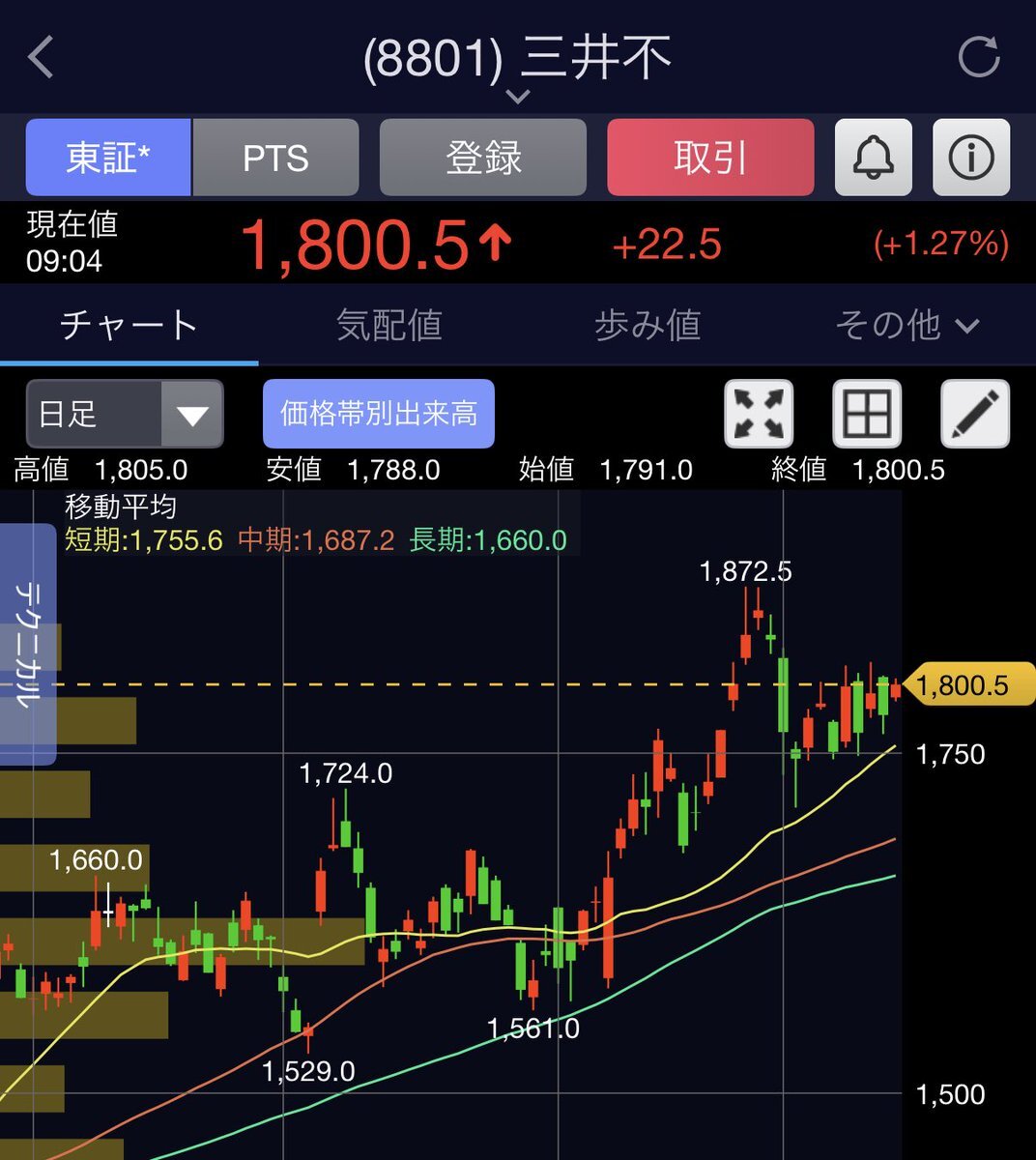Switch to the 気配値 tab

pyautogui.click(x=388, y=325)
